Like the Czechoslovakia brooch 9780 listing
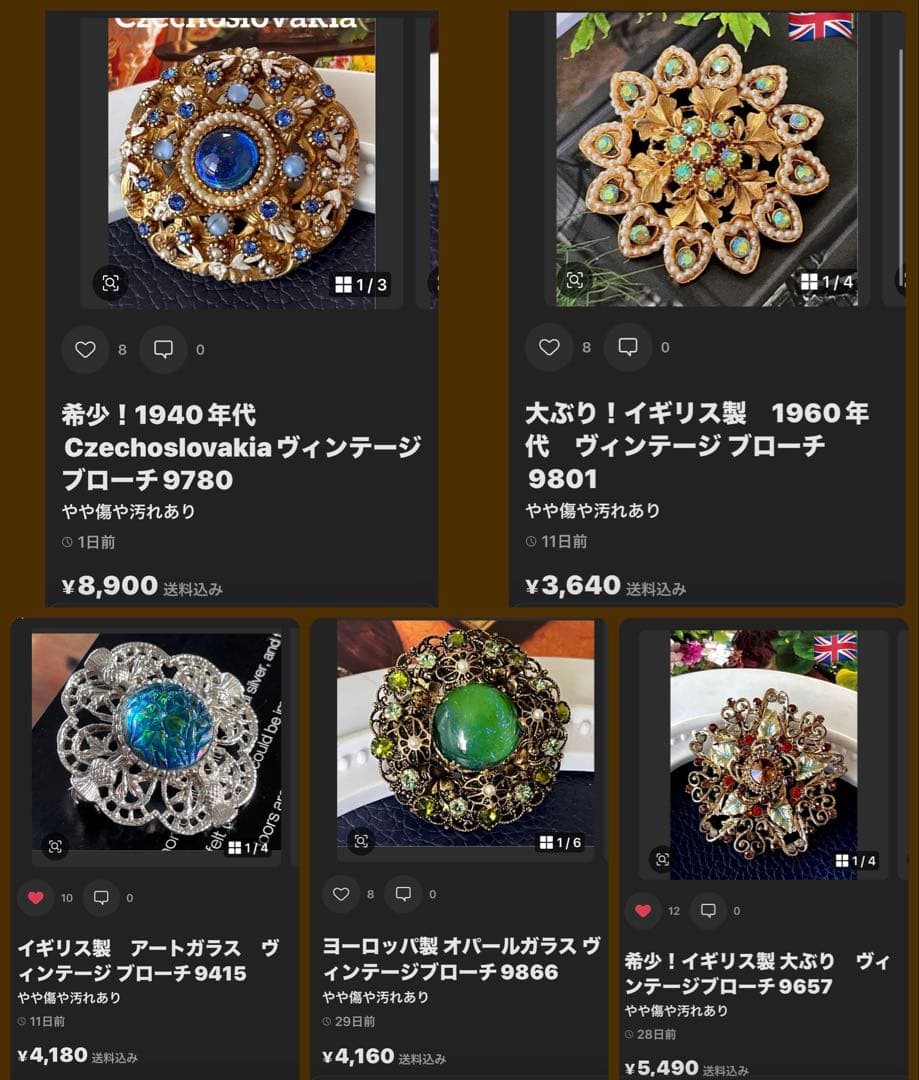 (x=86, y=350)
